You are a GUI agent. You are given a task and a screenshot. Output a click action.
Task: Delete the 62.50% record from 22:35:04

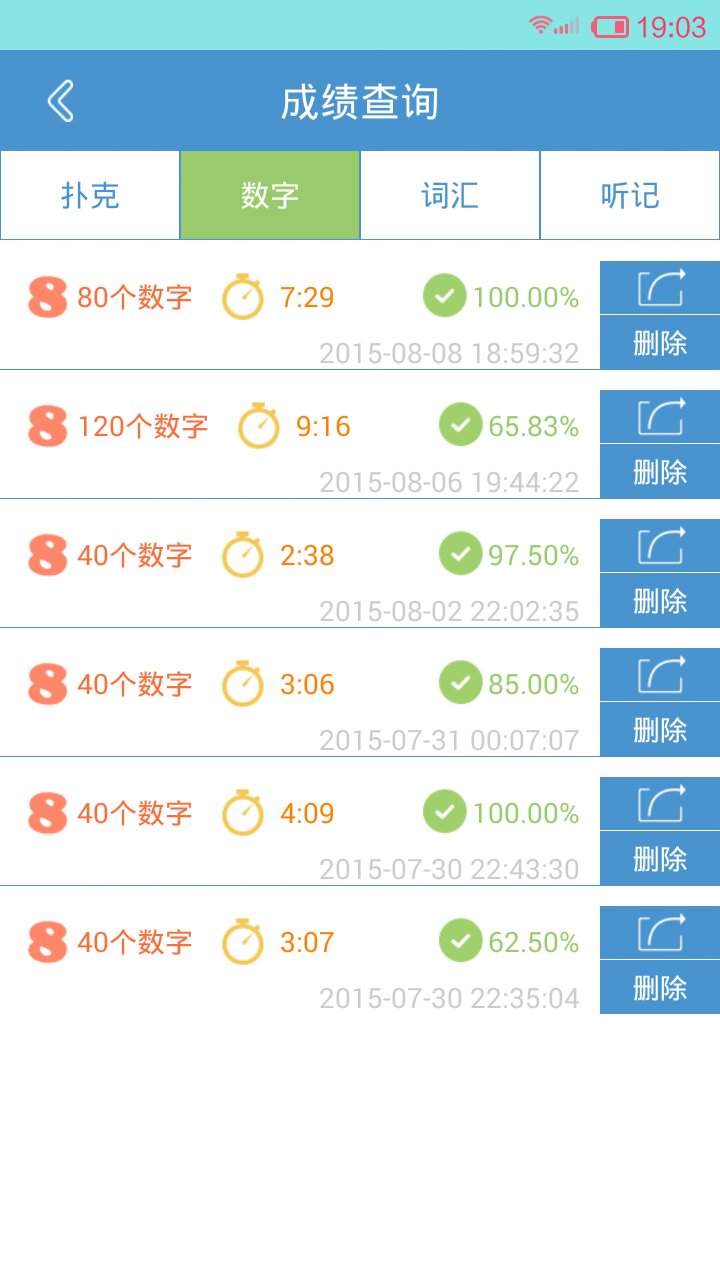660,988
